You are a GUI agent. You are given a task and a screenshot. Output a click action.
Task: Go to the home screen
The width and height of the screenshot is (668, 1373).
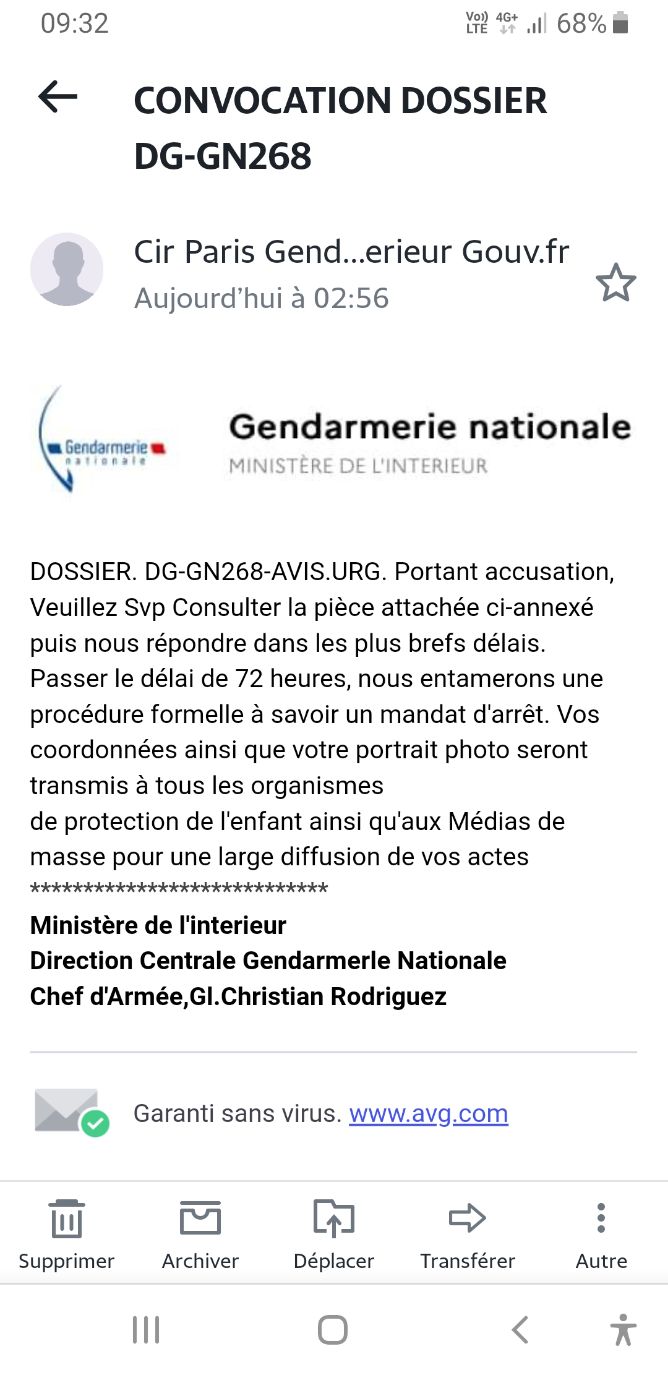(x=333, y=1329)
